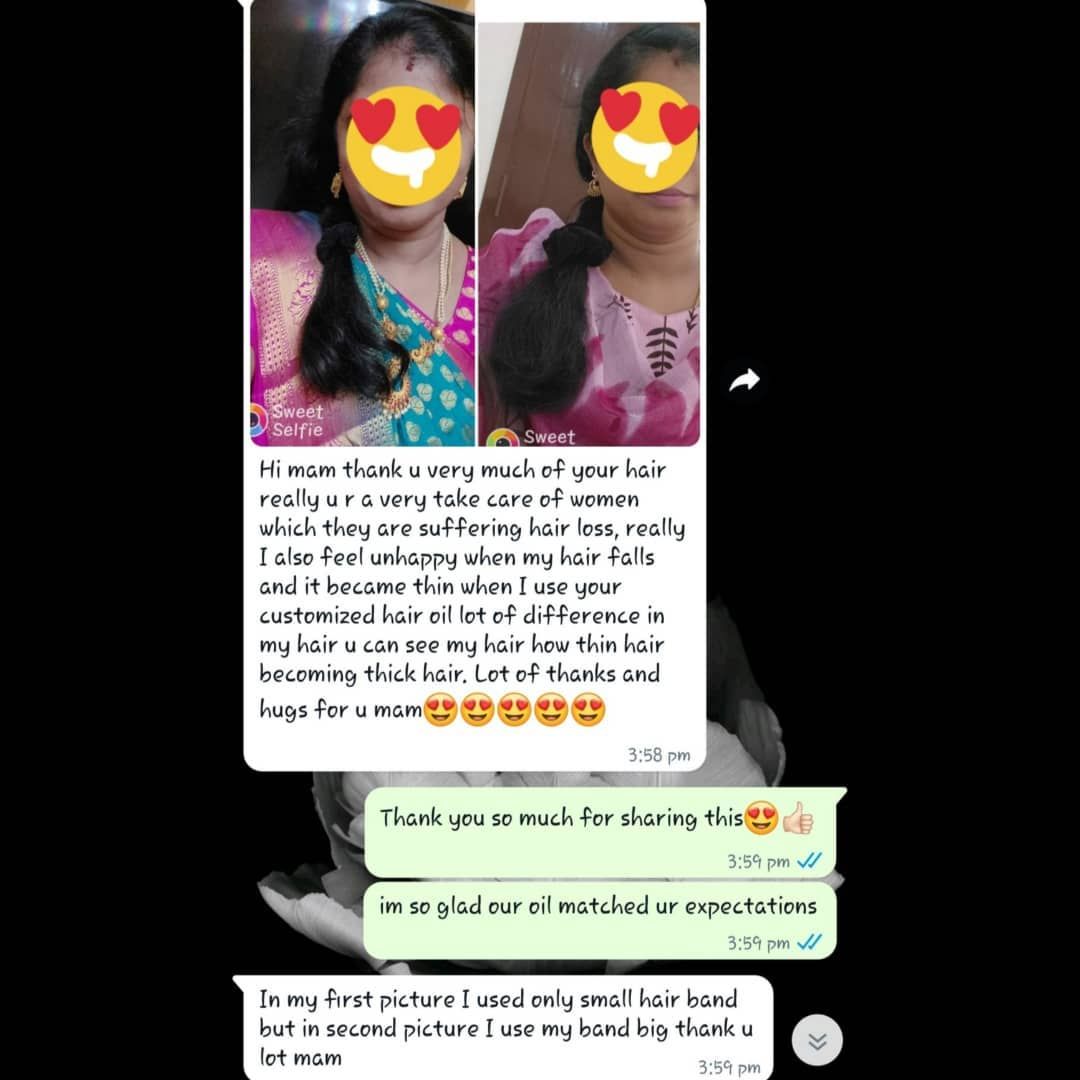Jump to the latest messages
Screen dimensions: 1080x1080
[x=817, y=1041]
